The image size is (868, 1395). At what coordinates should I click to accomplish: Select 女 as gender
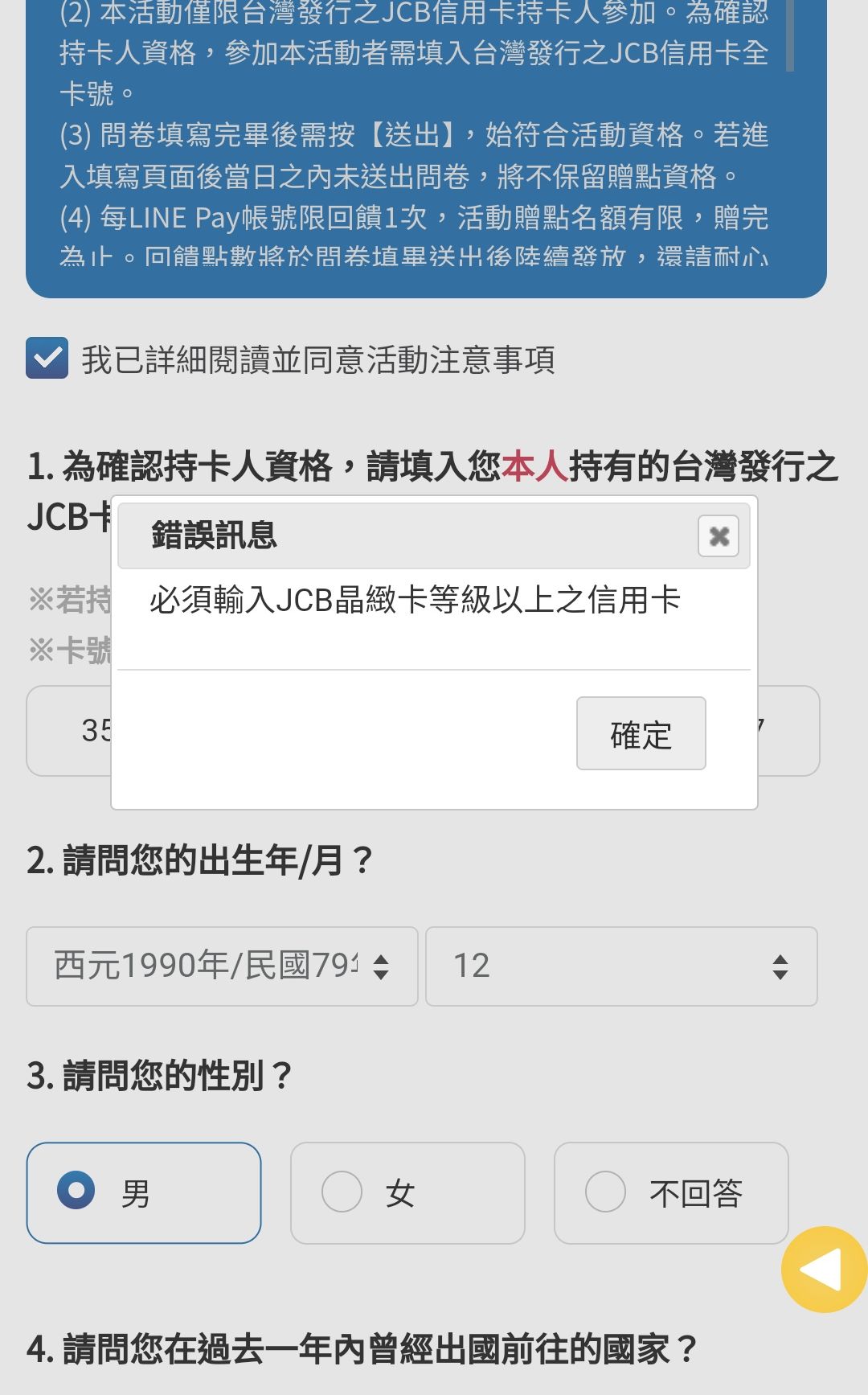click(407, 1192)
